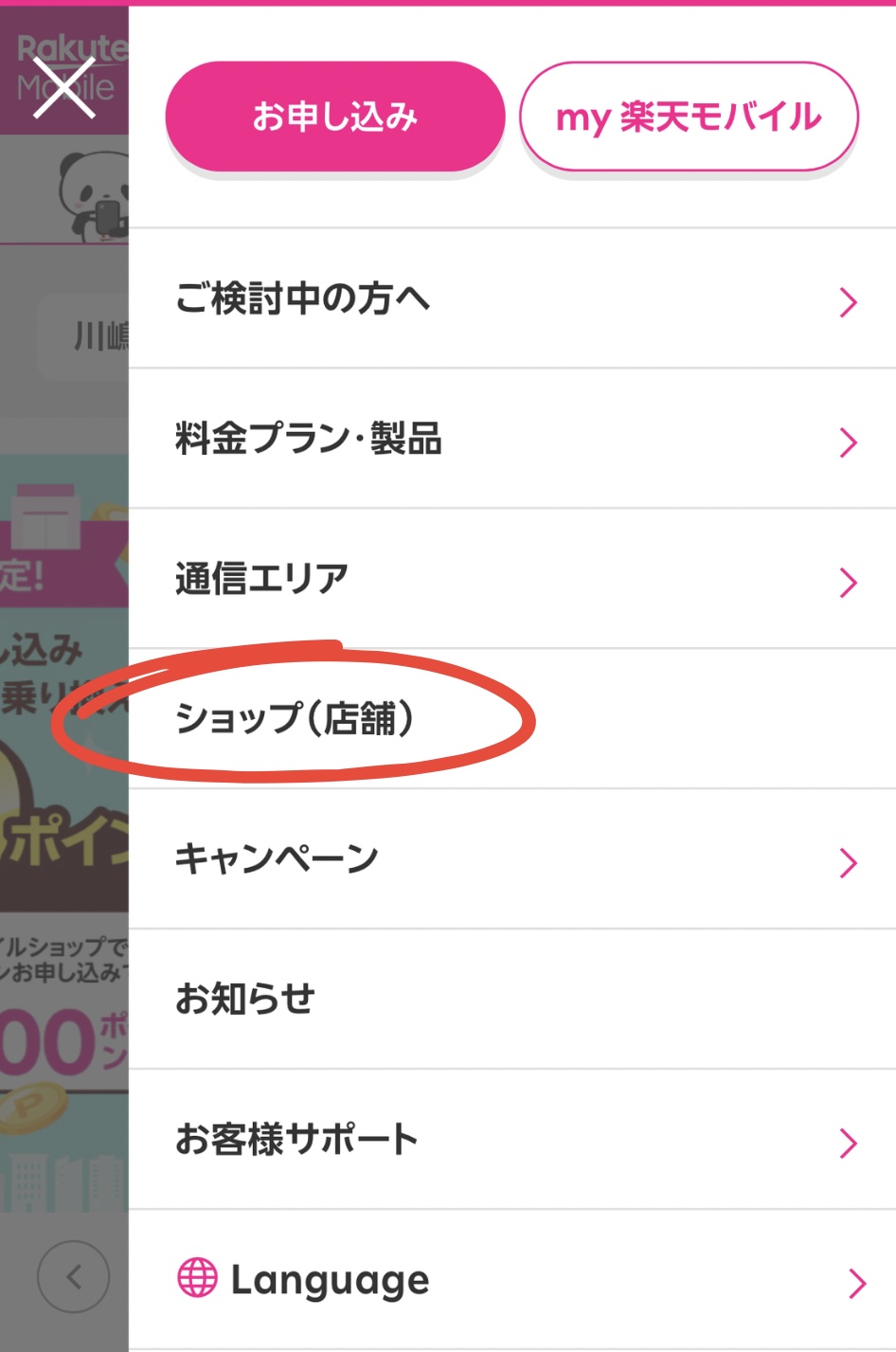
Task: Expand ご検討中の方へ menu row
Action: (511, 299)
